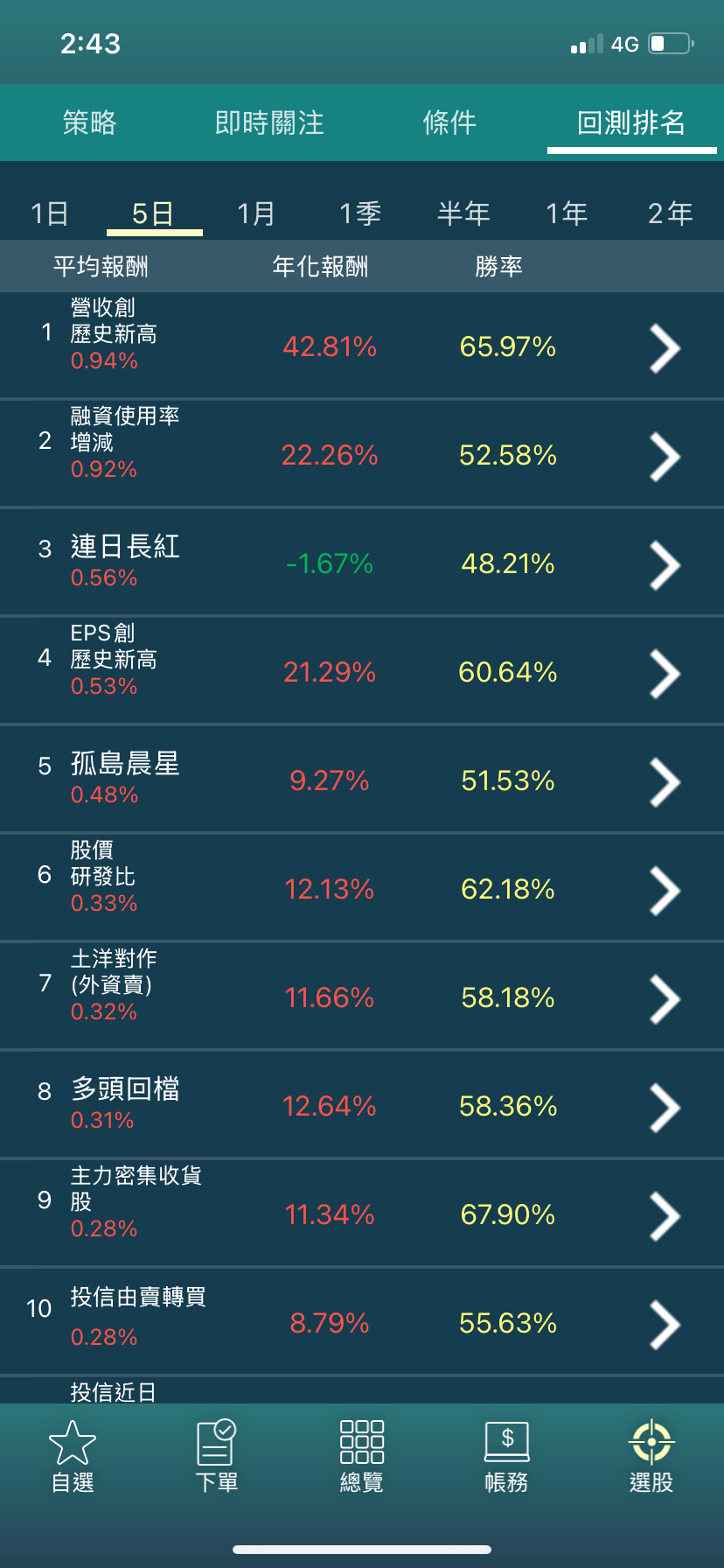
Task: Tap the 條件 menu item
Action: click(x=449, y=122)
